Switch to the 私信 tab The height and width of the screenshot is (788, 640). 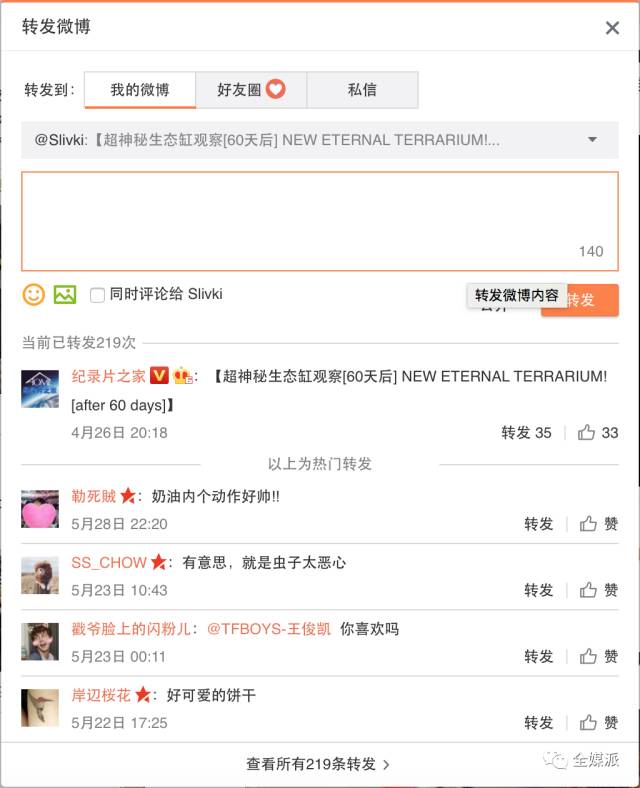tap(362, 90)
